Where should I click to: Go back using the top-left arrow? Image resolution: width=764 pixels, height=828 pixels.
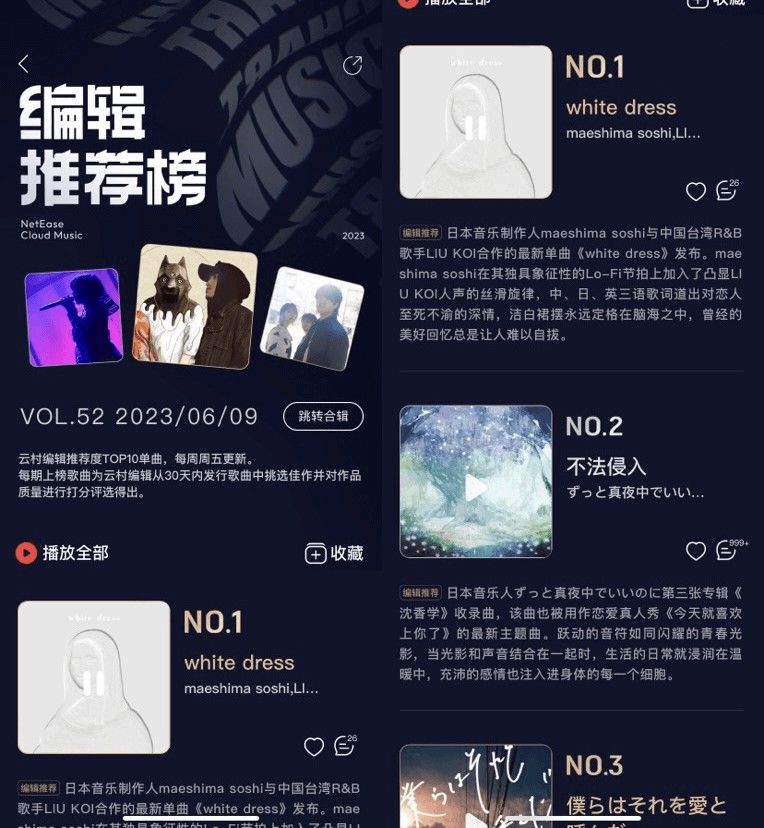[x=24, y=64]
